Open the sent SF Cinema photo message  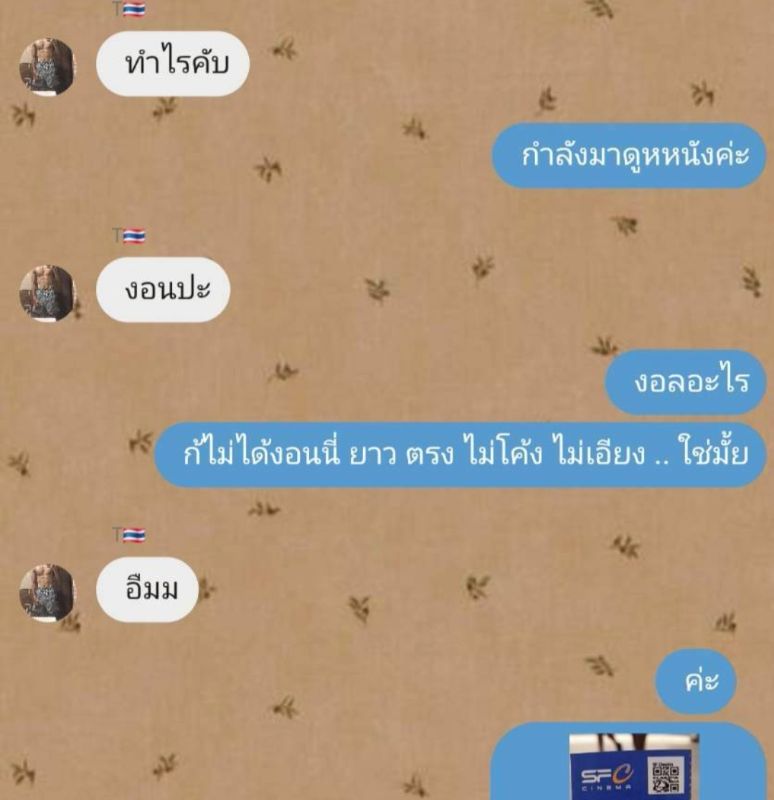633,768
